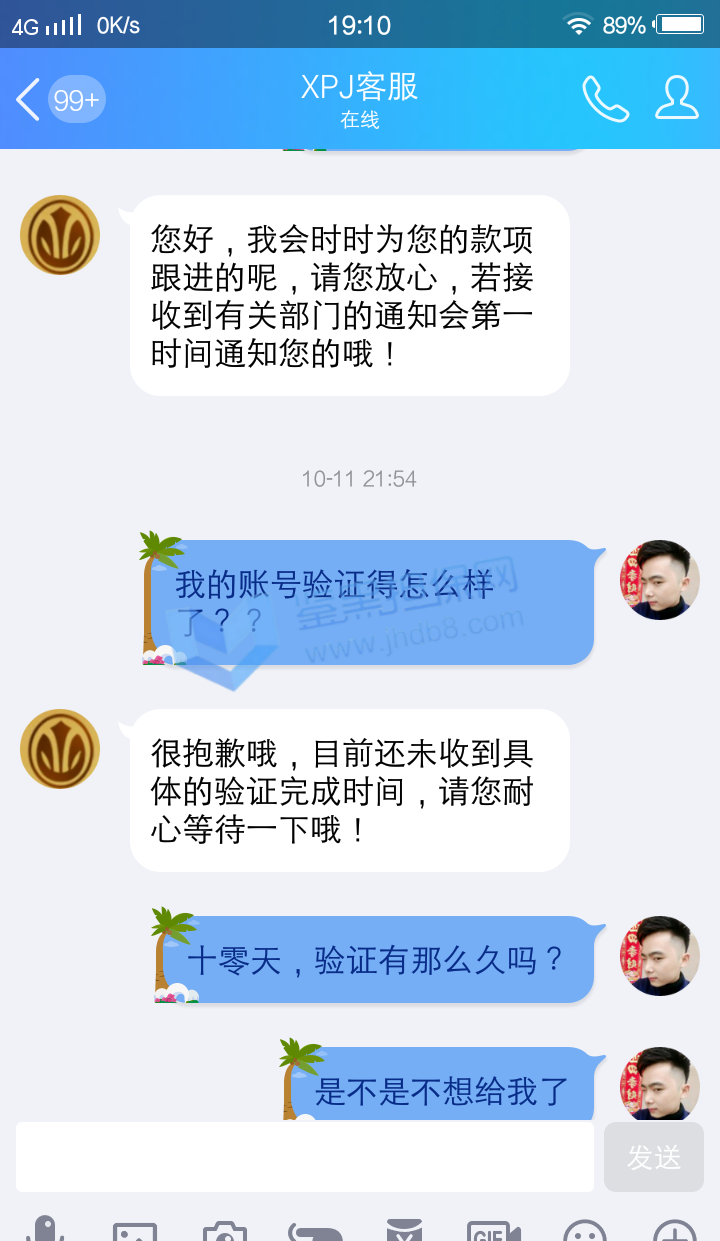Open the voice message microphone
The width and height of the screenshot is (720, 1241).
[x=44, y=1228]
